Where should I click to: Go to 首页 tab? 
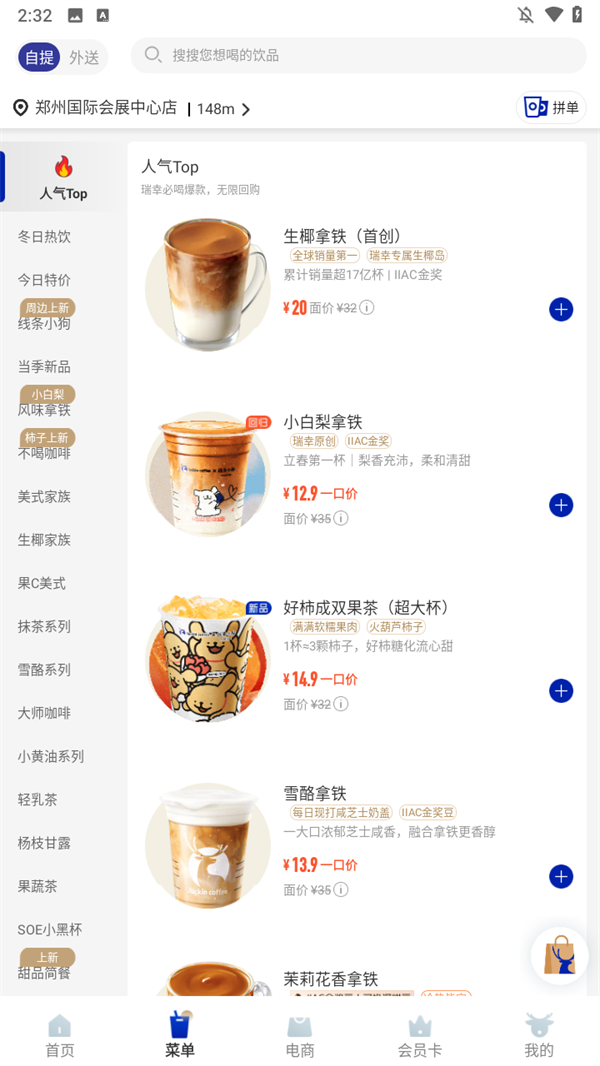[x=60, y=1035]
